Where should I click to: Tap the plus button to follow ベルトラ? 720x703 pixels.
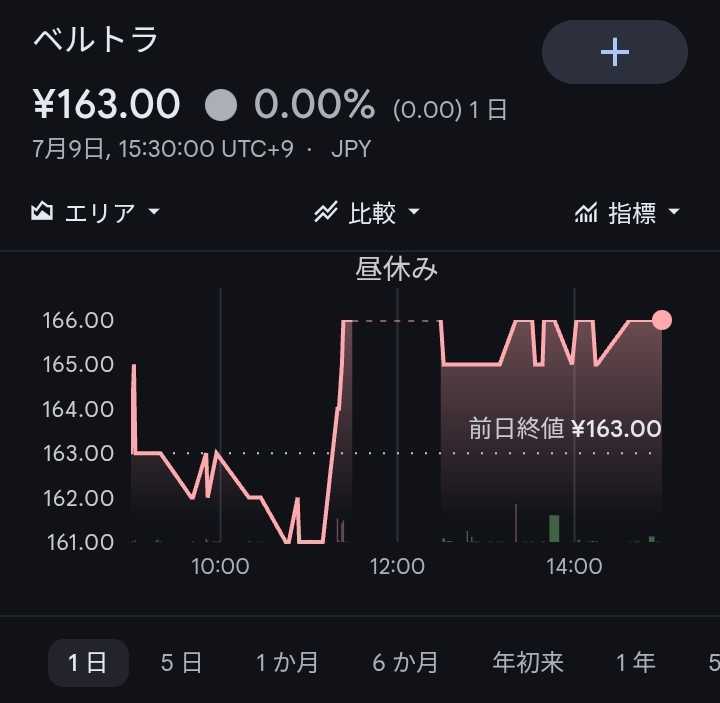point(614,52)
